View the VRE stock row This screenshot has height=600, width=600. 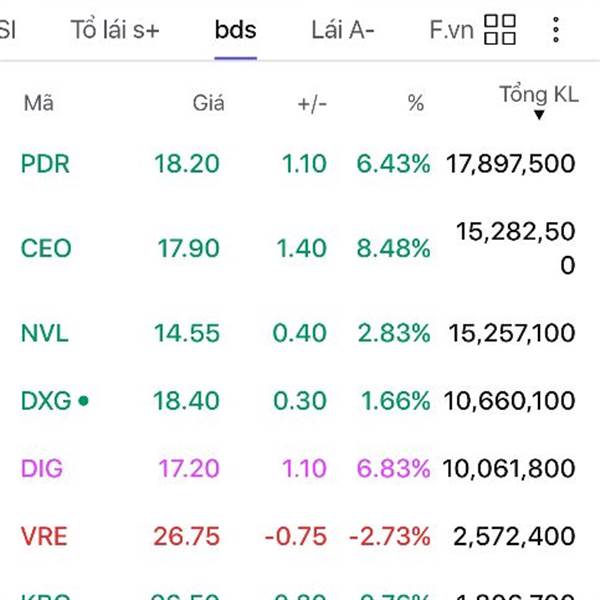click(x=44, y=536)
